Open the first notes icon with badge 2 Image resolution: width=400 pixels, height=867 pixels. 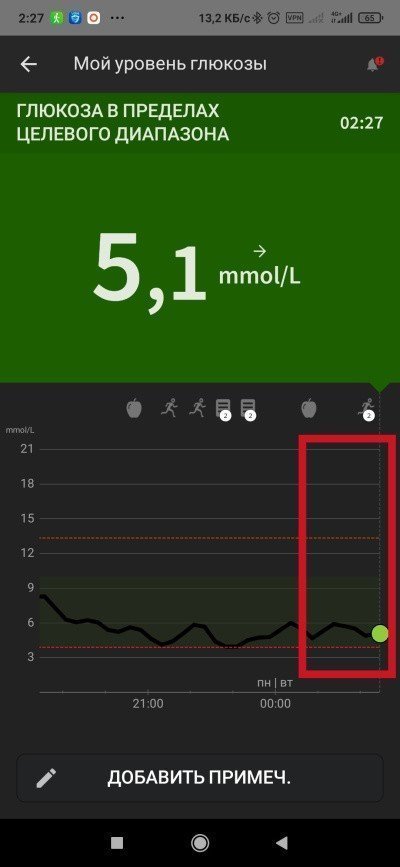[222, 409]
